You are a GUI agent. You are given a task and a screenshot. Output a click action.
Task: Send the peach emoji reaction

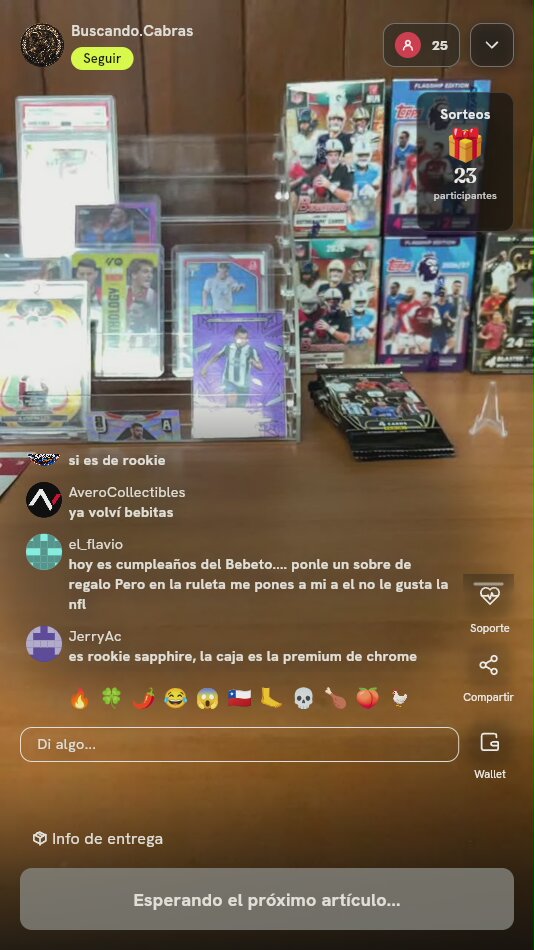367,699
